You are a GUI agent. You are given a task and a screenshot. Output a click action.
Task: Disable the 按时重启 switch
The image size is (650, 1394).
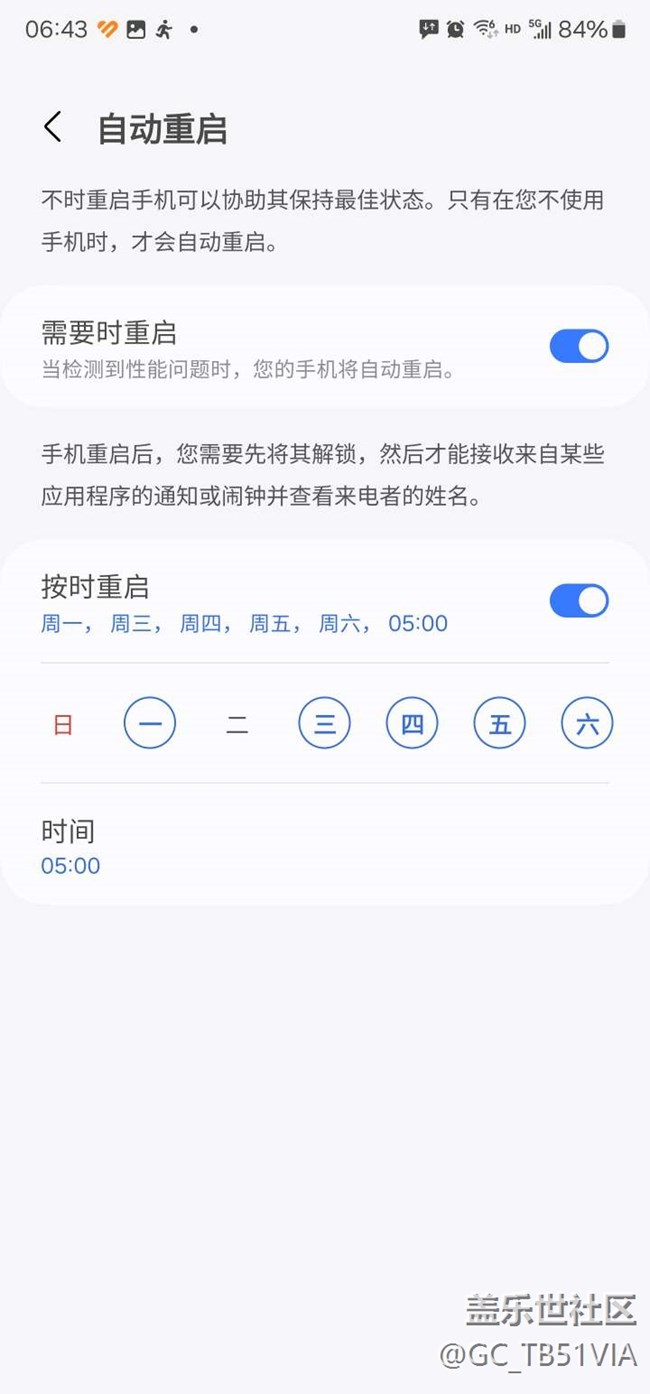coord(578,601)
